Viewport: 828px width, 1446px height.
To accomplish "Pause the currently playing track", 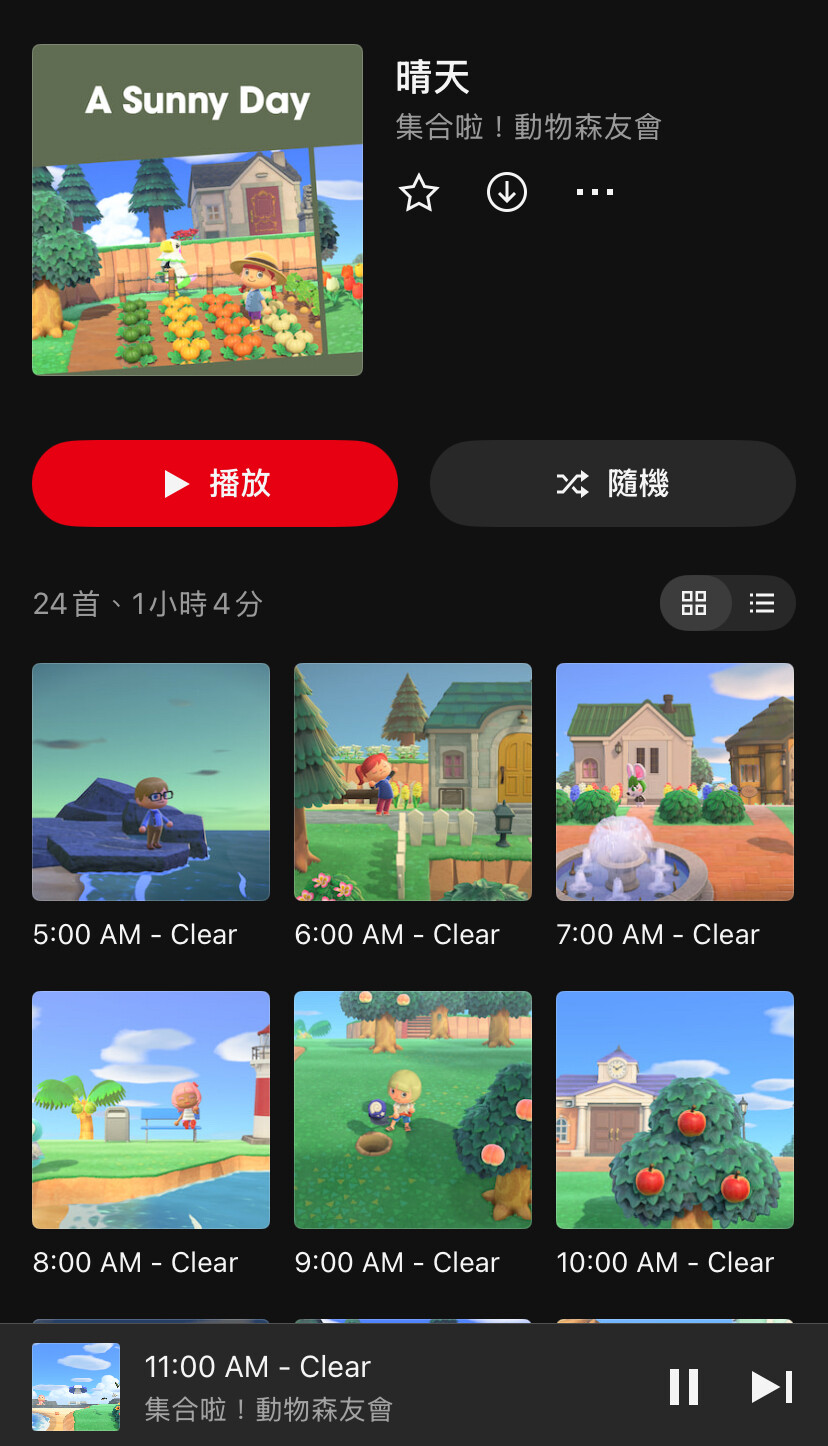I will (684, 1387).
